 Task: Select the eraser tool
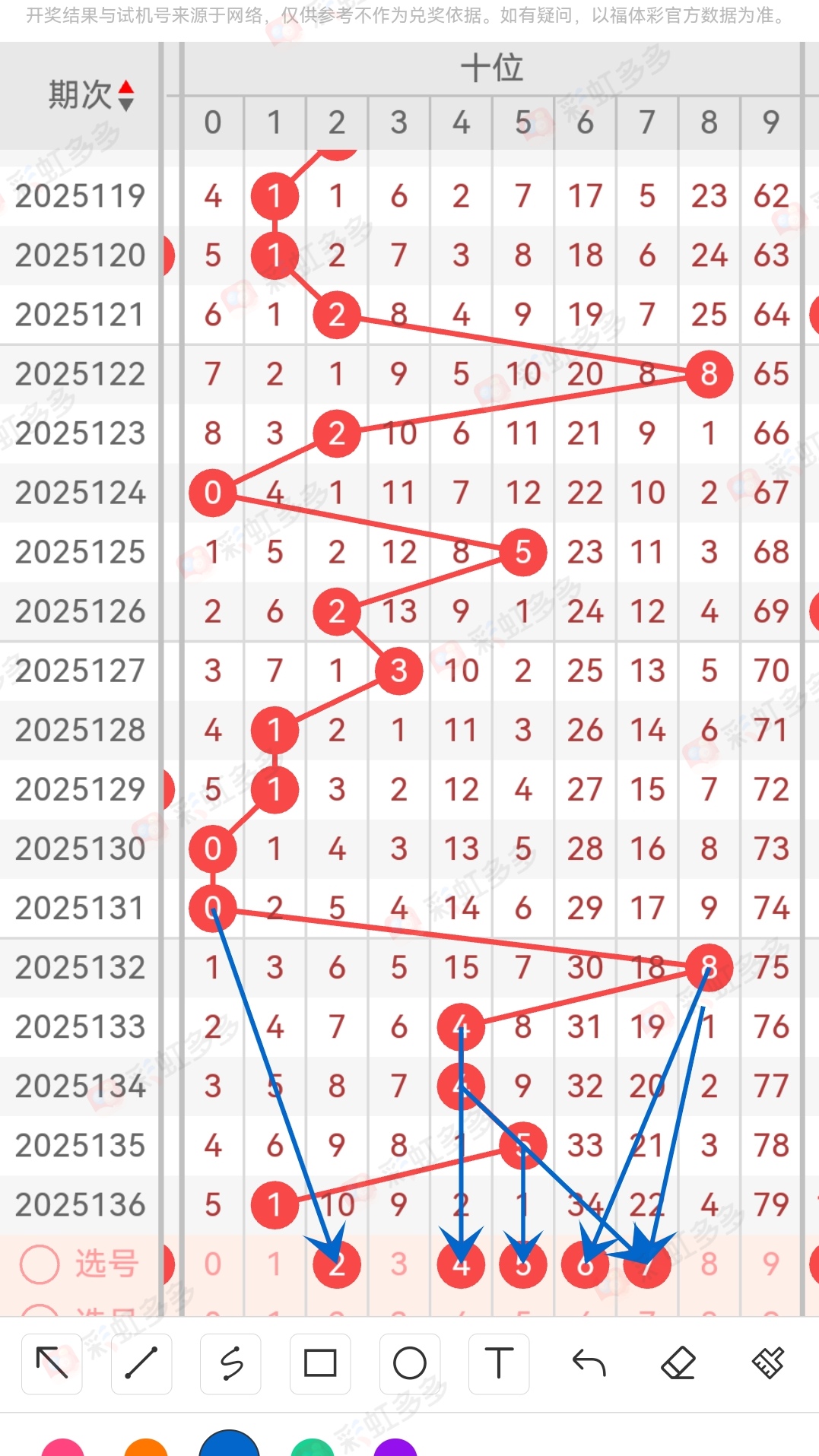[x=678, y=1365]
